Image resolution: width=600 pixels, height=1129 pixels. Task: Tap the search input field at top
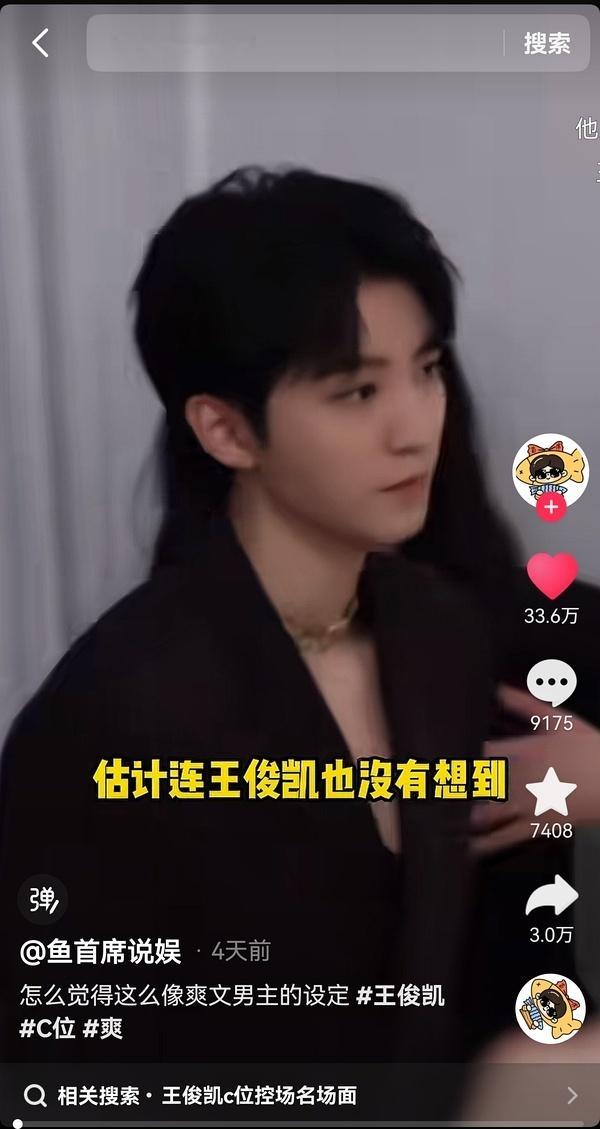pyautogui.click(x=295, y=43)
